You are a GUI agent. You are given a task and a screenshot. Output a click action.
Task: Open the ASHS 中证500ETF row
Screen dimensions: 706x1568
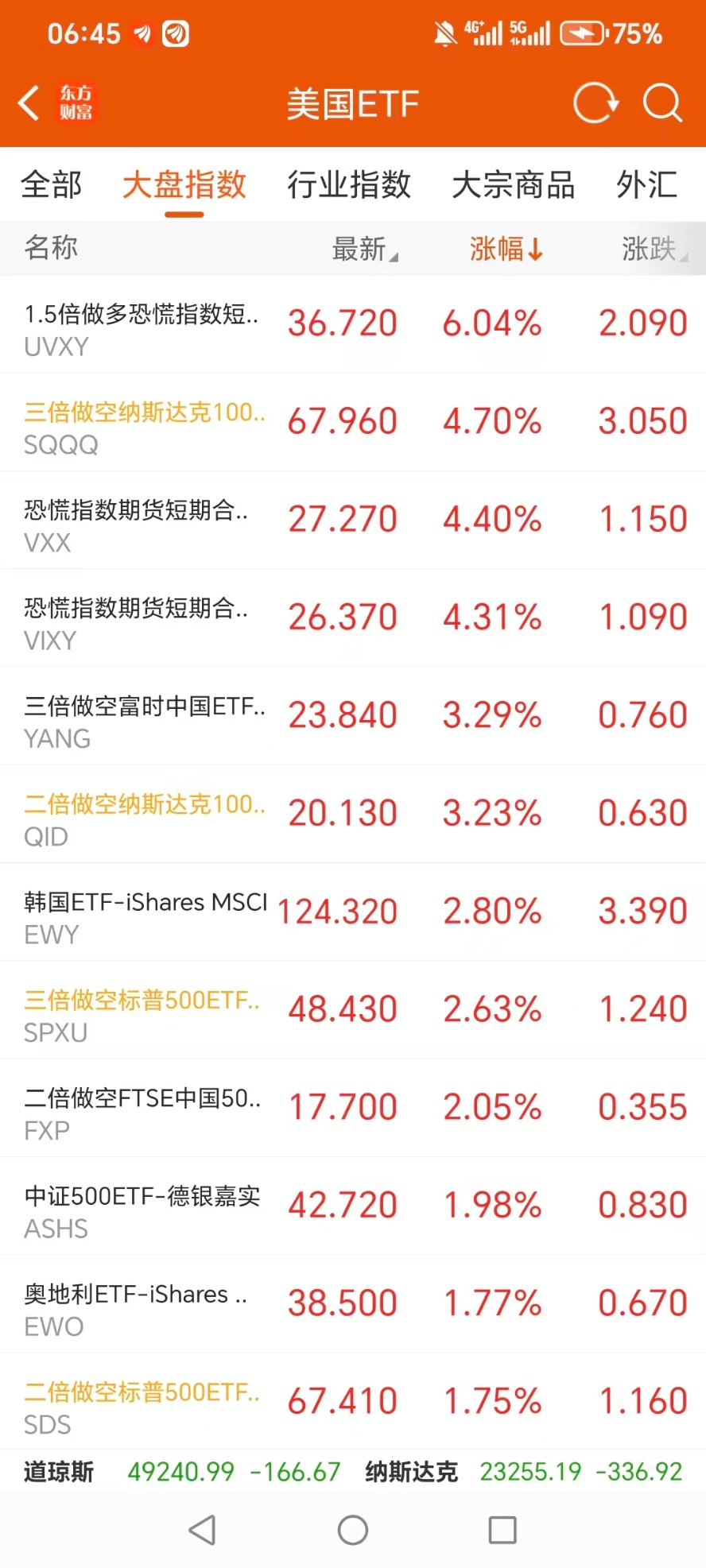tap(353, 1206)
